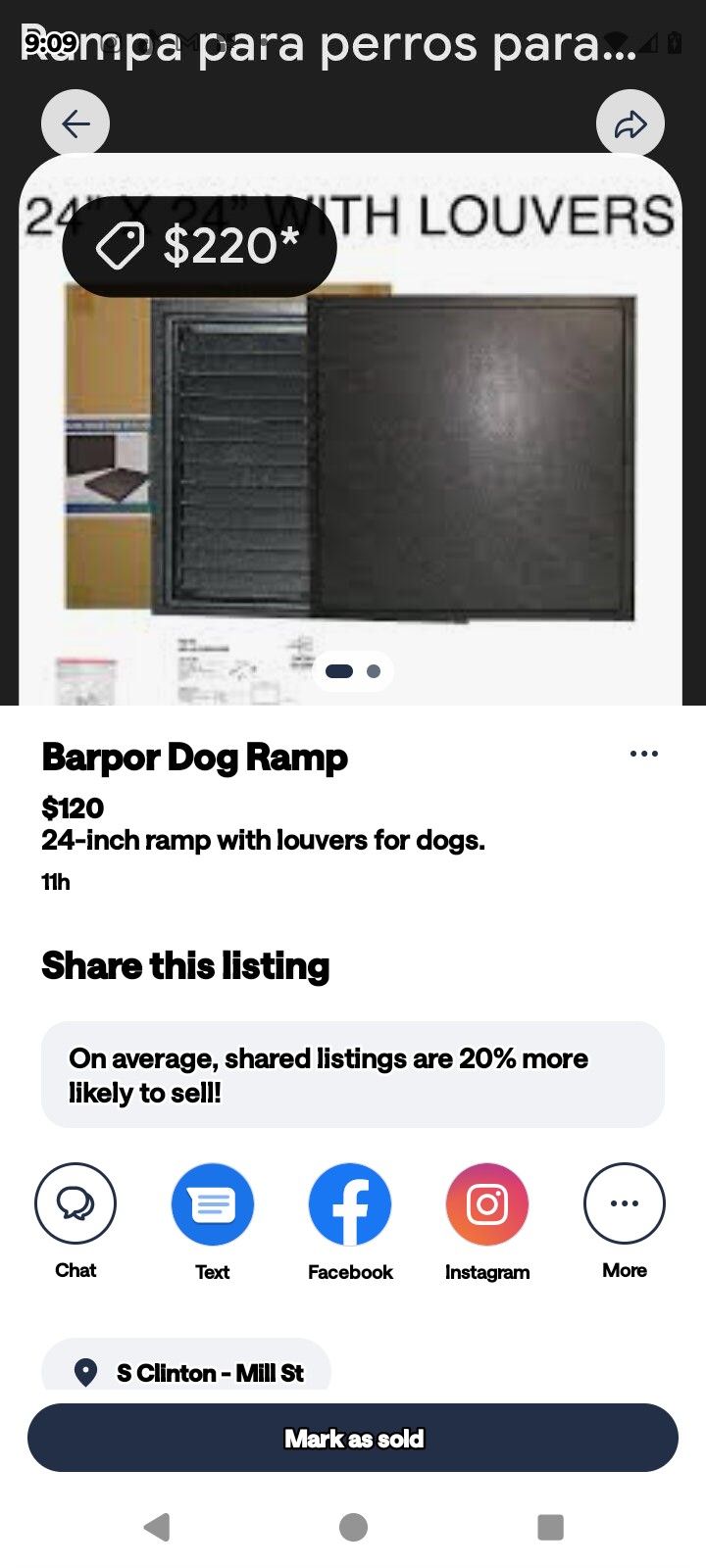Share the listing via Text message
Viewport: 706px width, 1568px height.
212,1203
